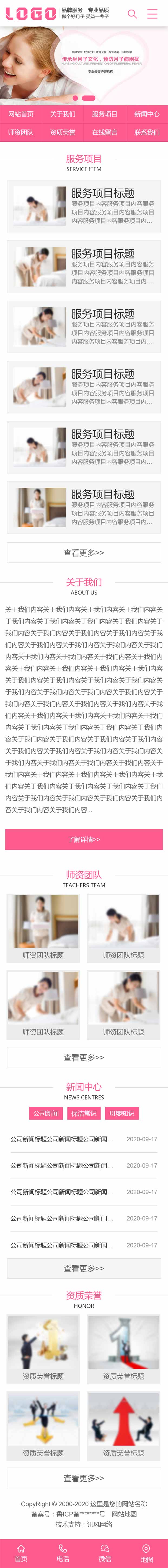Select 公司新闻 news category

46,1113
